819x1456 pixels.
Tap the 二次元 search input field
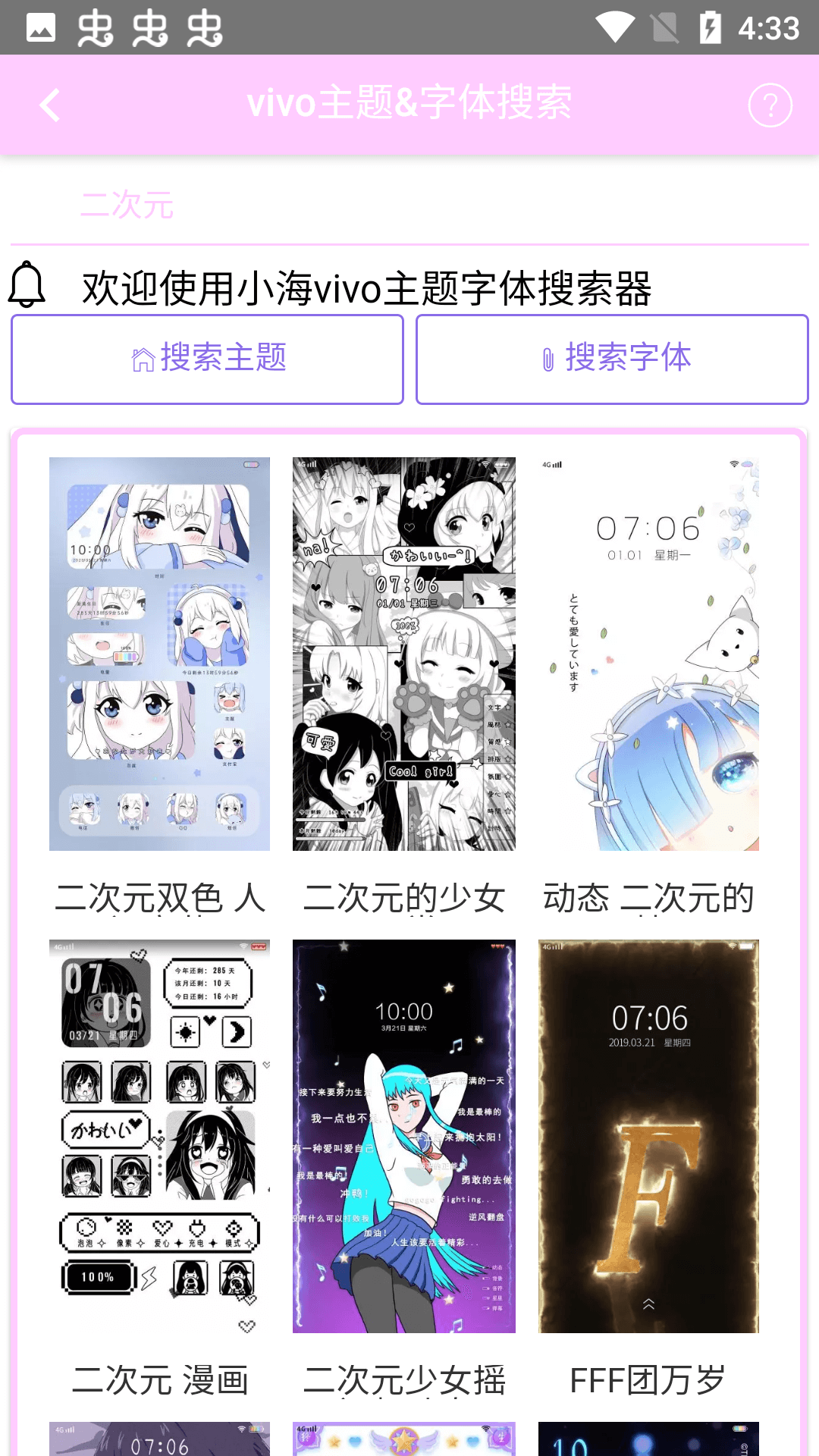(x=409, y=206)
